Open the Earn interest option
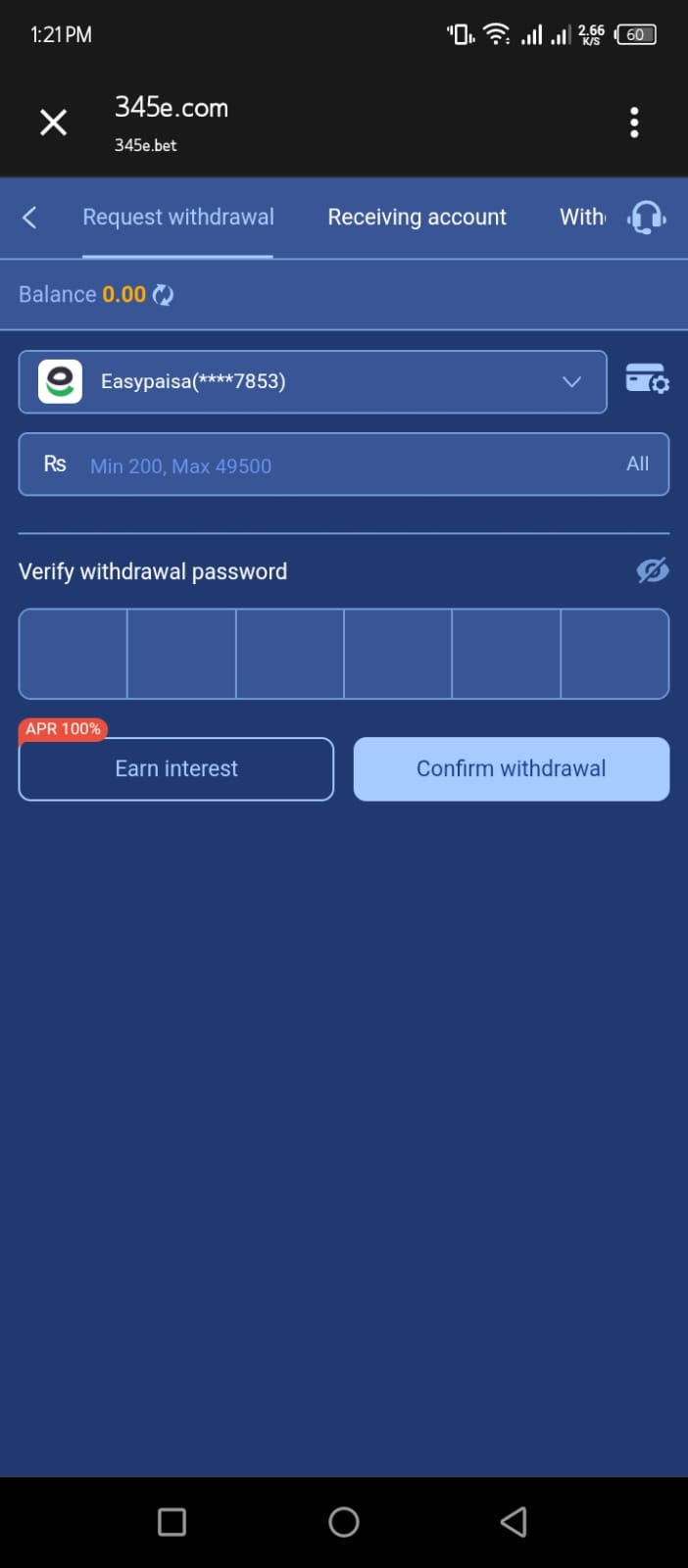 click(176, 769)
